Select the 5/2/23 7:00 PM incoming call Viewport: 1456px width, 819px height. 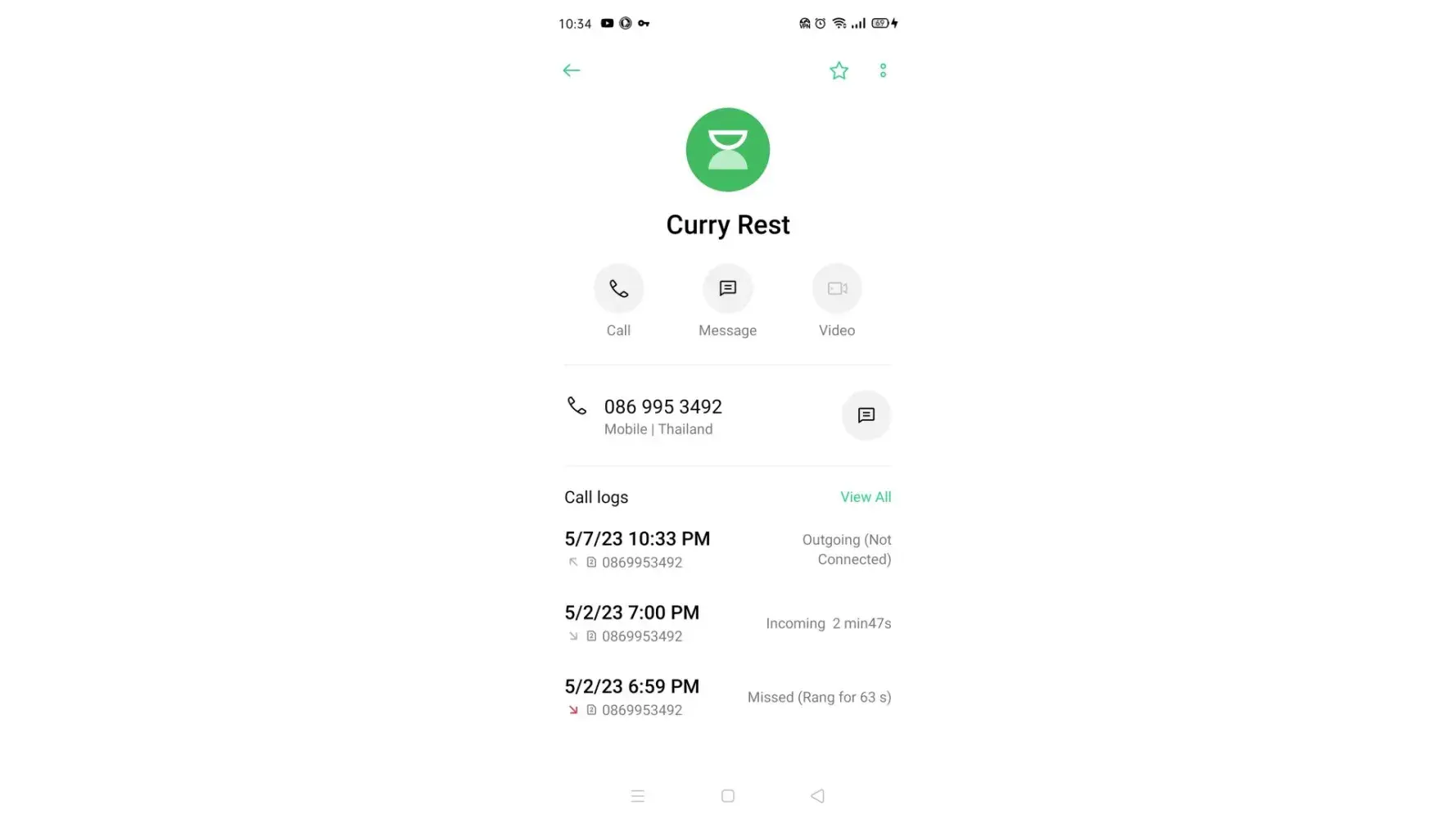(x=727, y=623)
